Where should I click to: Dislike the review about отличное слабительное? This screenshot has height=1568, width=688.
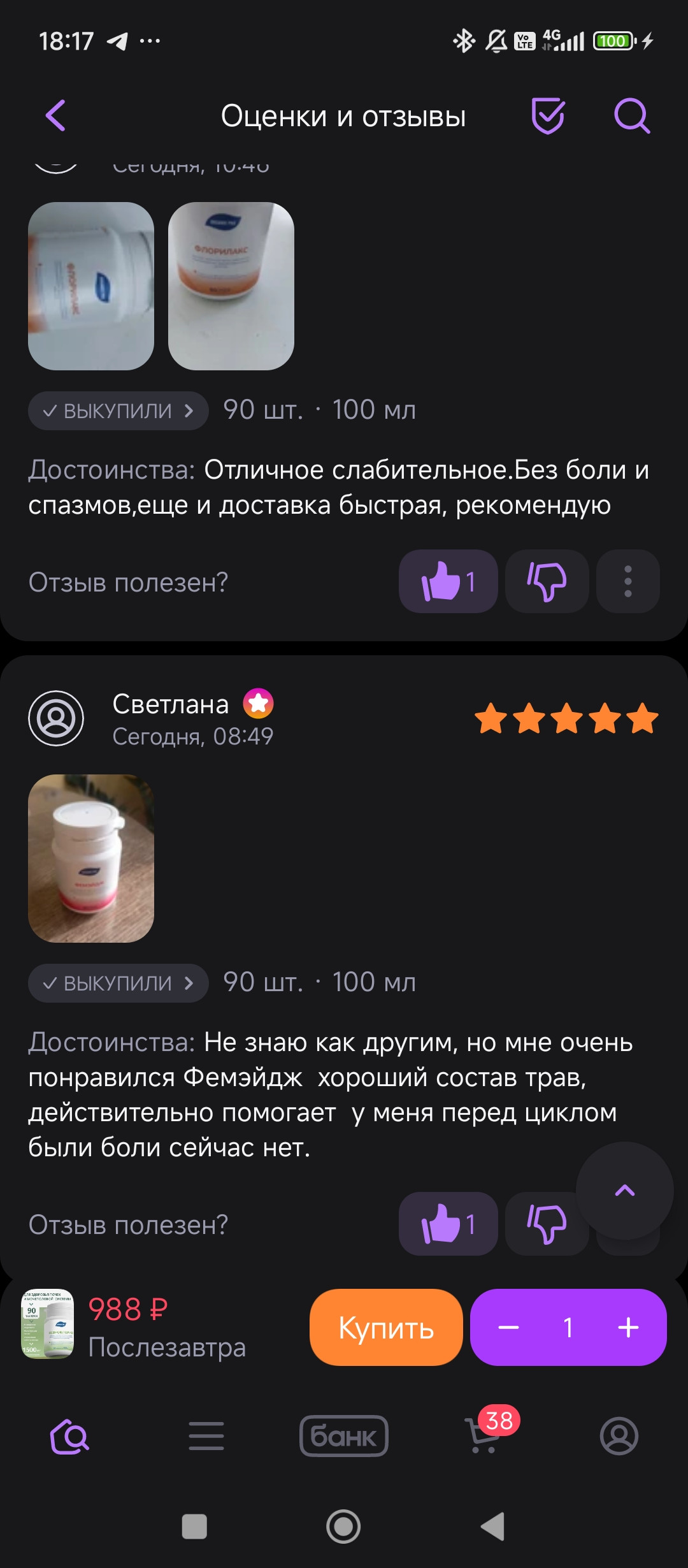point(547,581)
